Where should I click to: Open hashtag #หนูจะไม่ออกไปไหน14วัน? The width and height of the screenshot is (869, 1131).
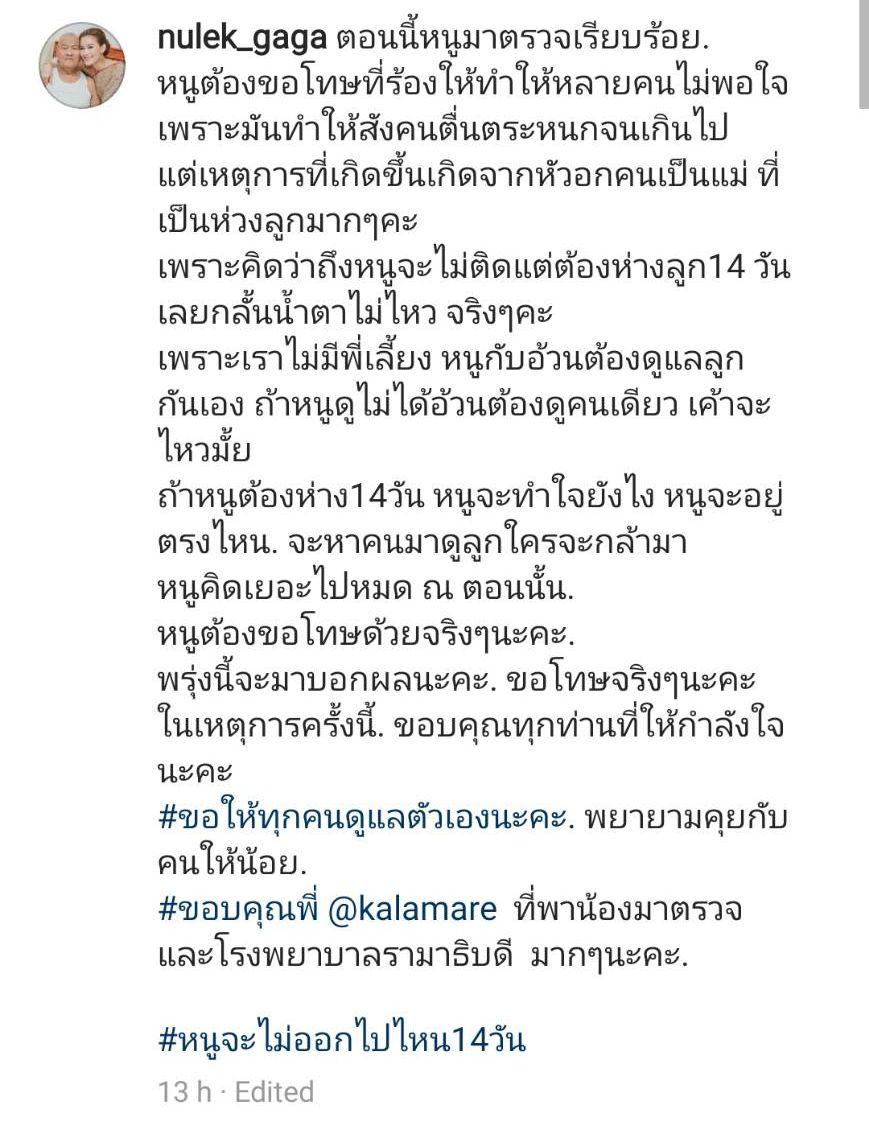tap(342, 1040)
